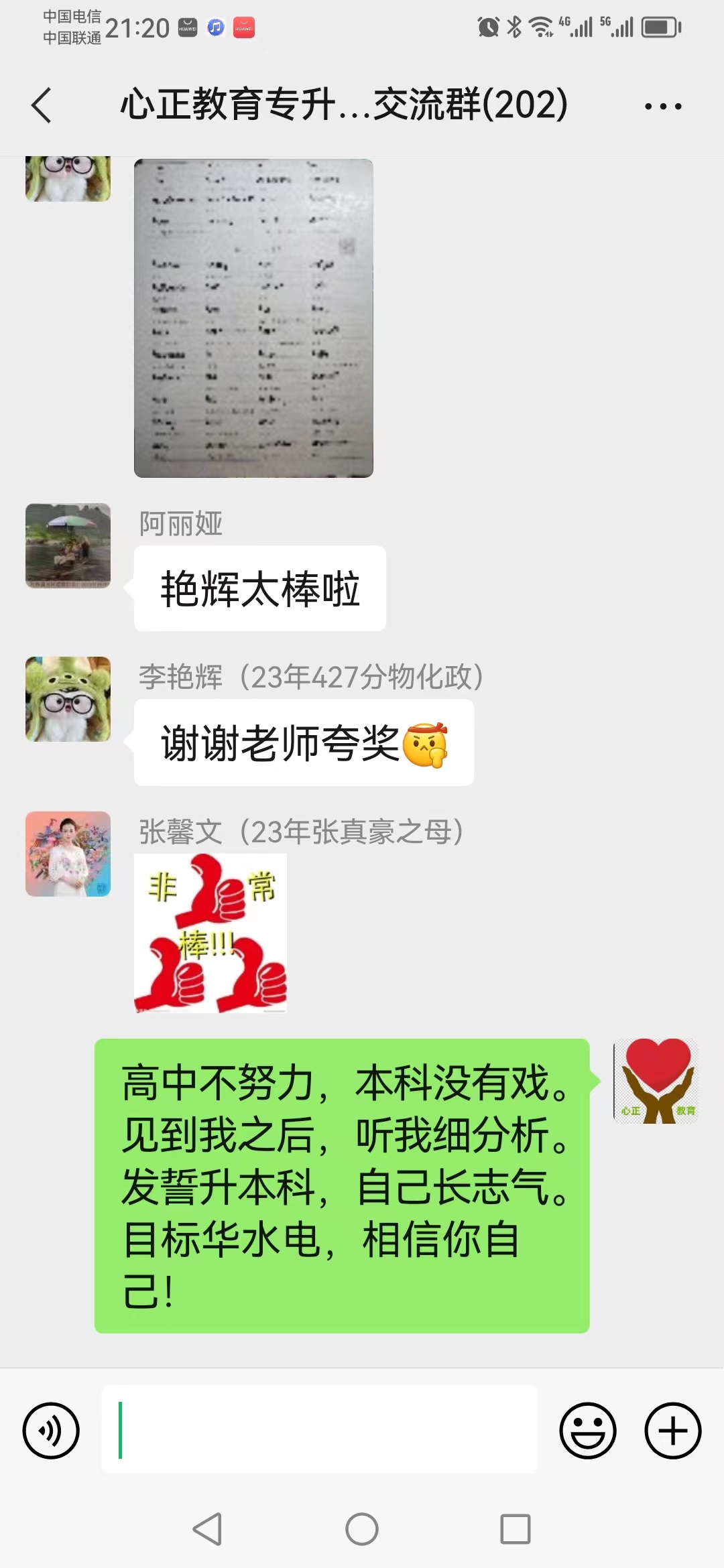The width and height of the screenshot is (724, 1568).
Task: Open the group chat options menu
Action: [x=662, y=106]
